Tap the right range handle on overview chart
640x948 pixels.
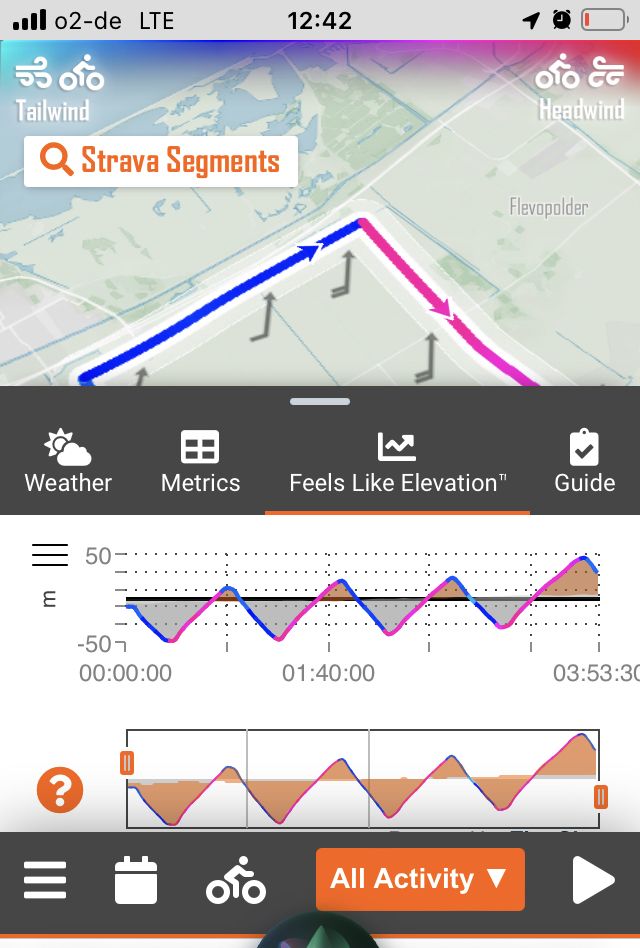click(x=600, y=796)
